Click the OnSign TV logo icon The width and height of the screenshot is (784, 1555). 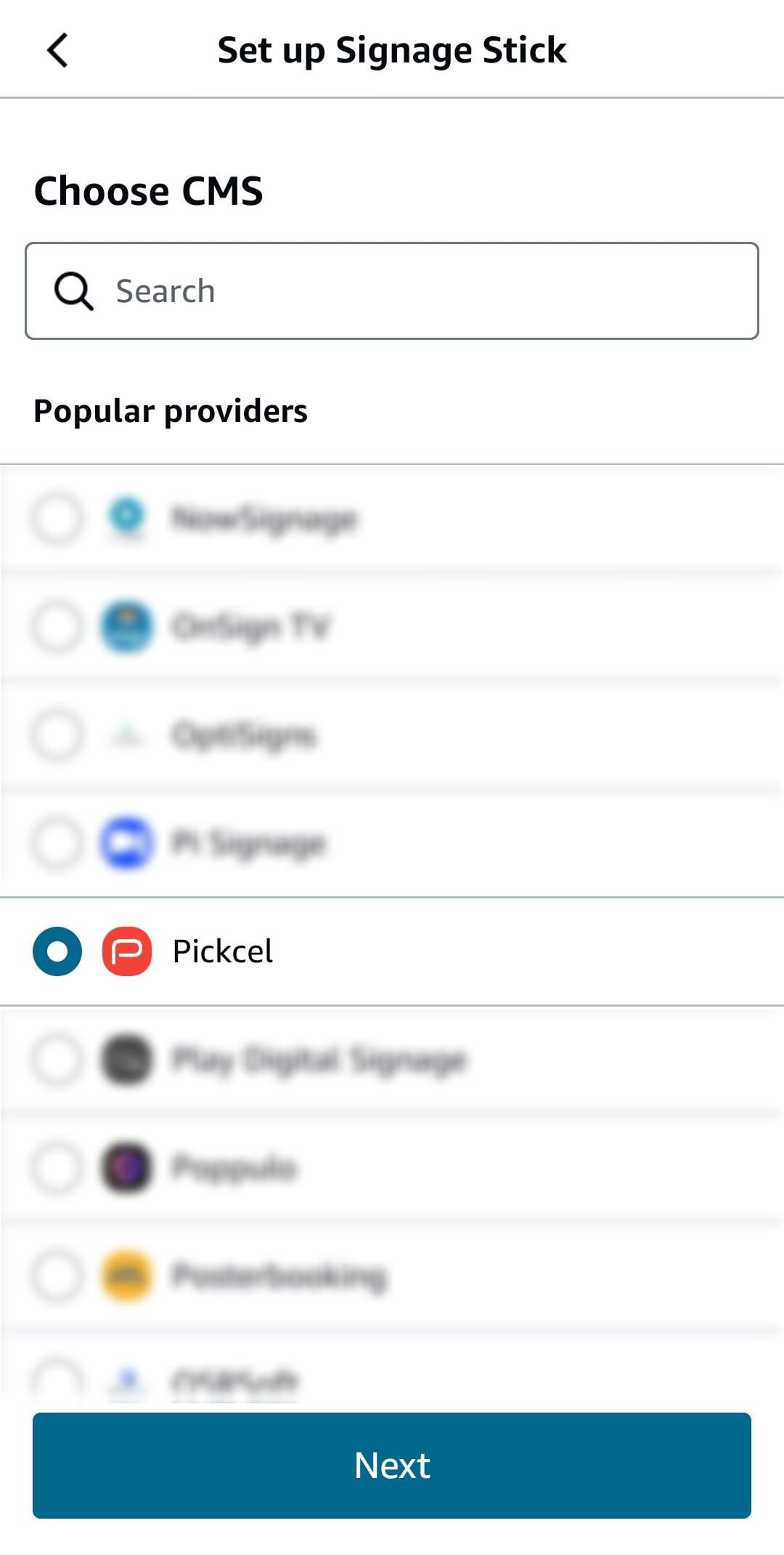pyautogui.click(x=126, y=625)
